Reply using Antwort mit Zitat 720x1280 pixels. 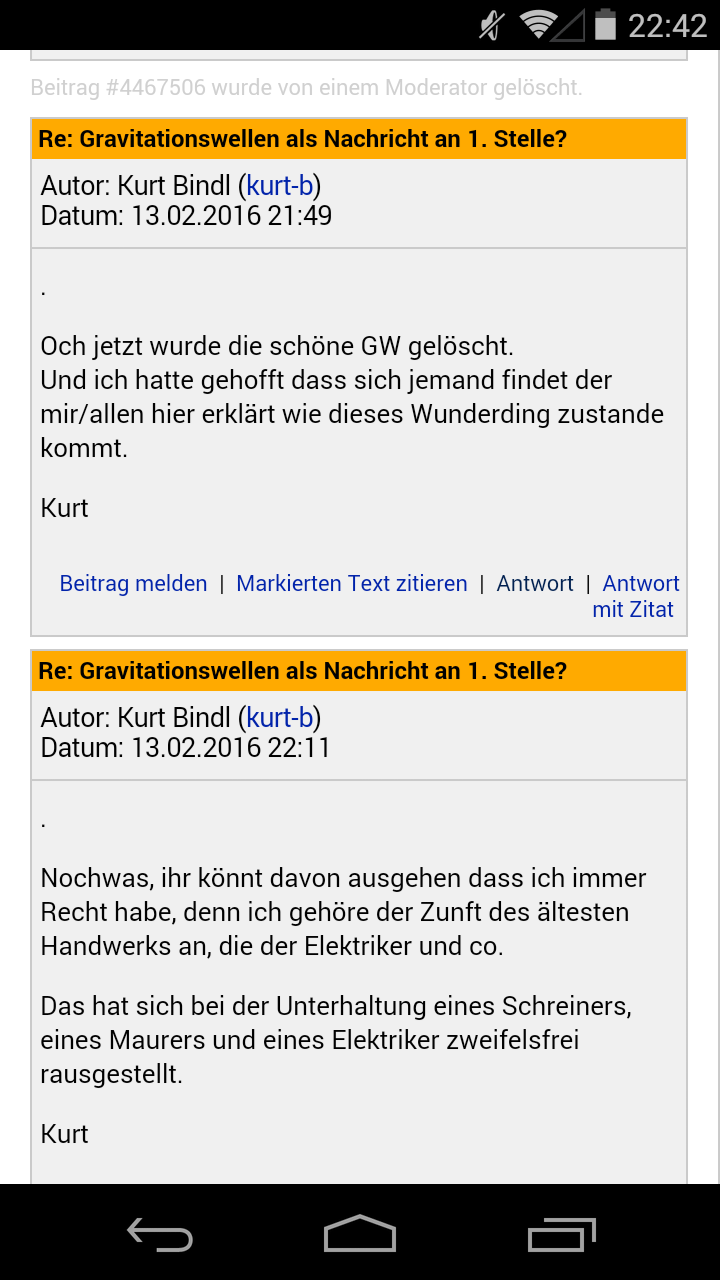click(x=637, y=597)
